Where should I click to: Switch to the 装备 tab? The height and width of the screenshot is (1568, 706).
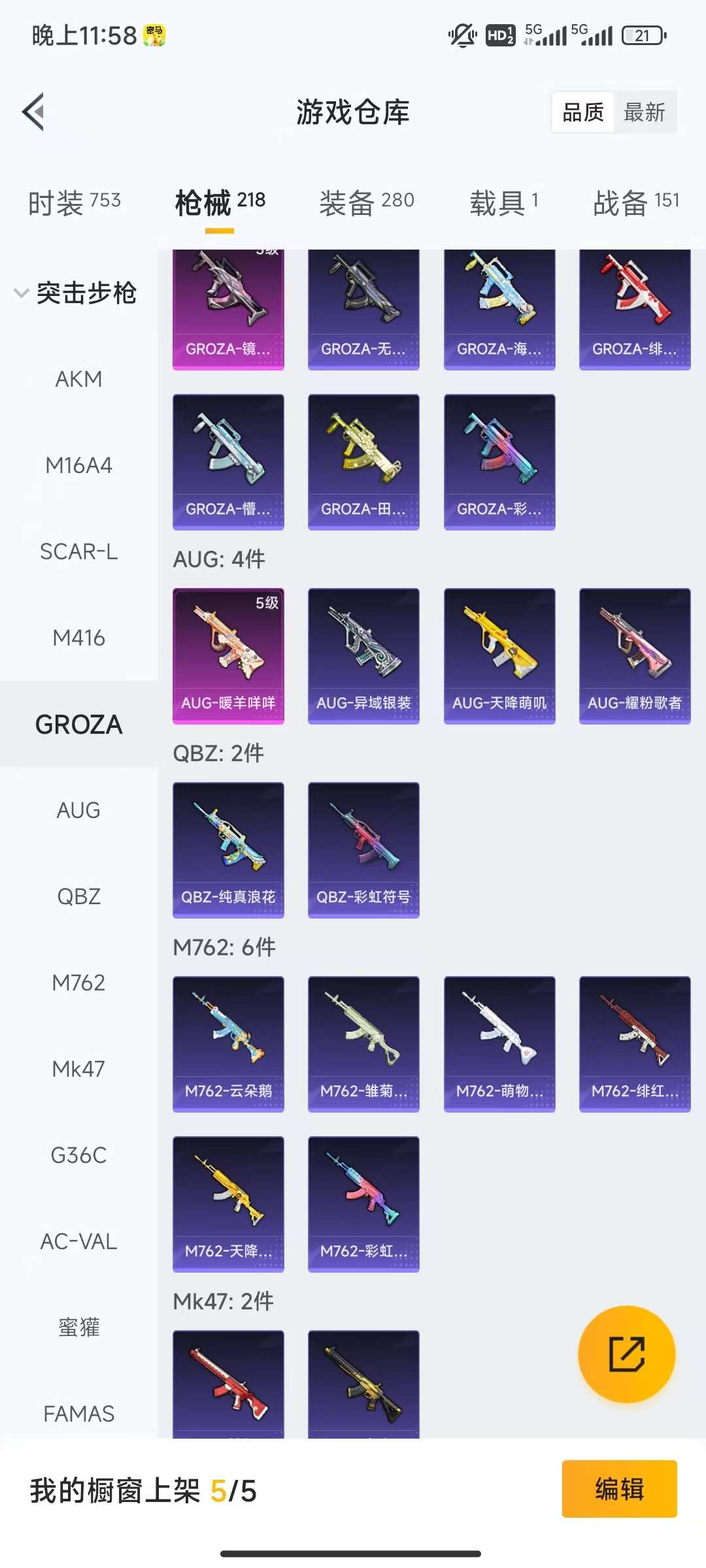(366, 202)
